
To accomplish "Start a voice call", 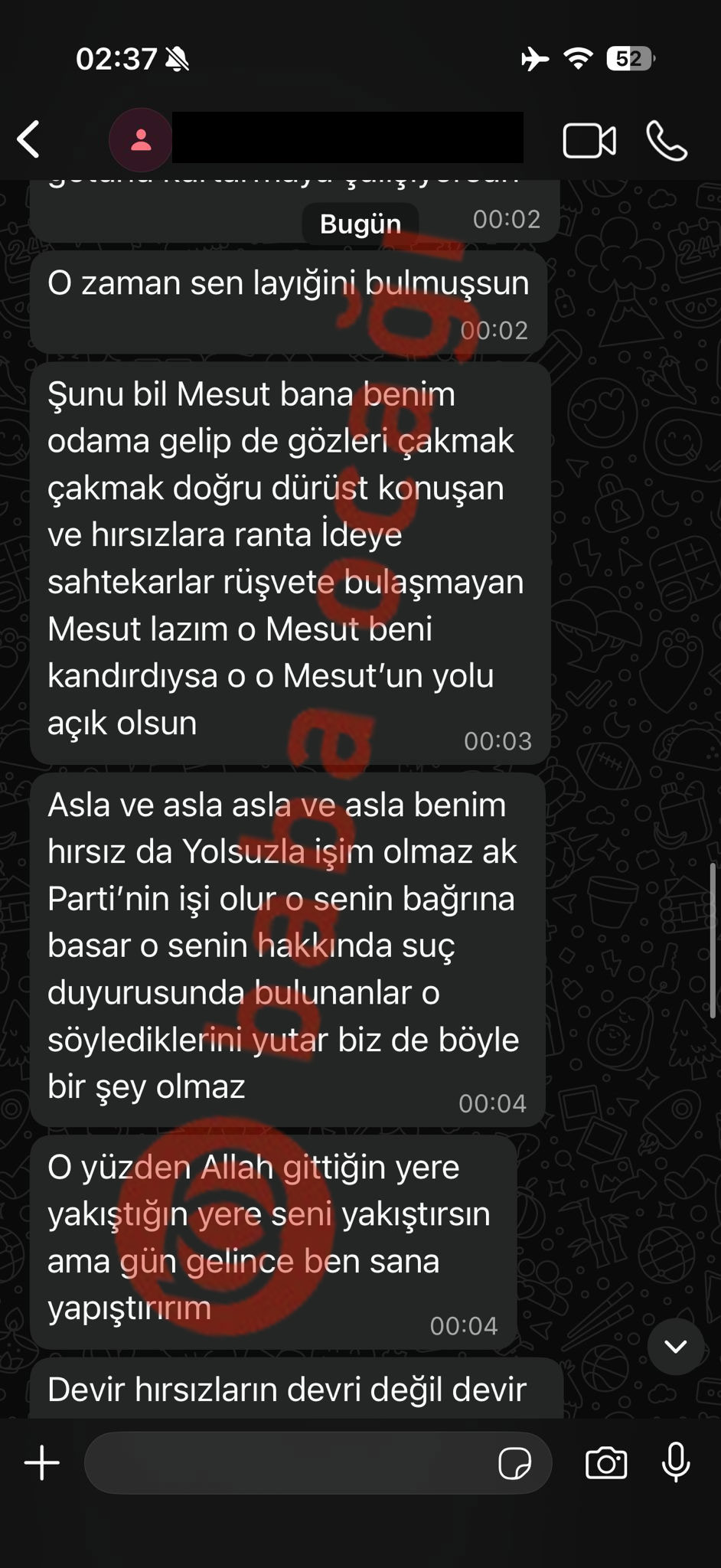I will 666,141.
